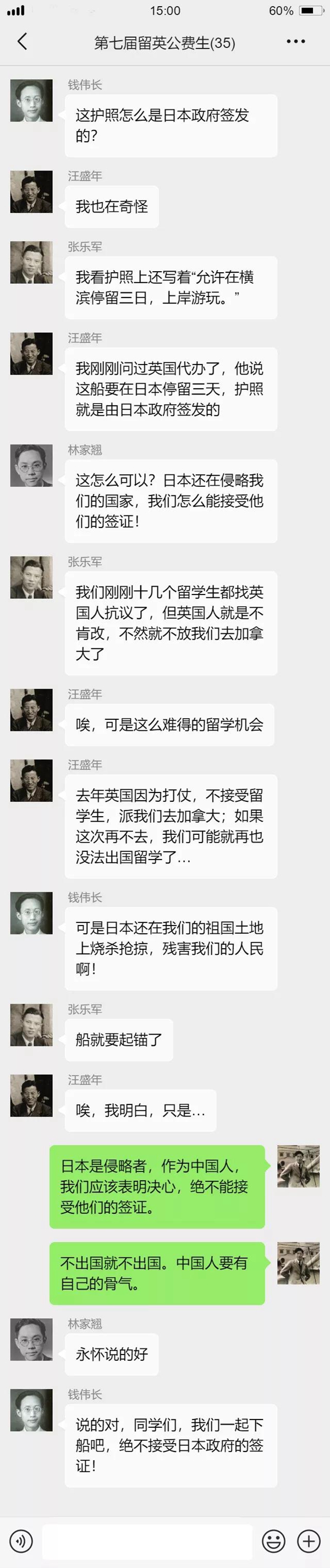Open 钱伟长's avatar beside the passport question
This screenshot has width=330, height=1568.
32,101
